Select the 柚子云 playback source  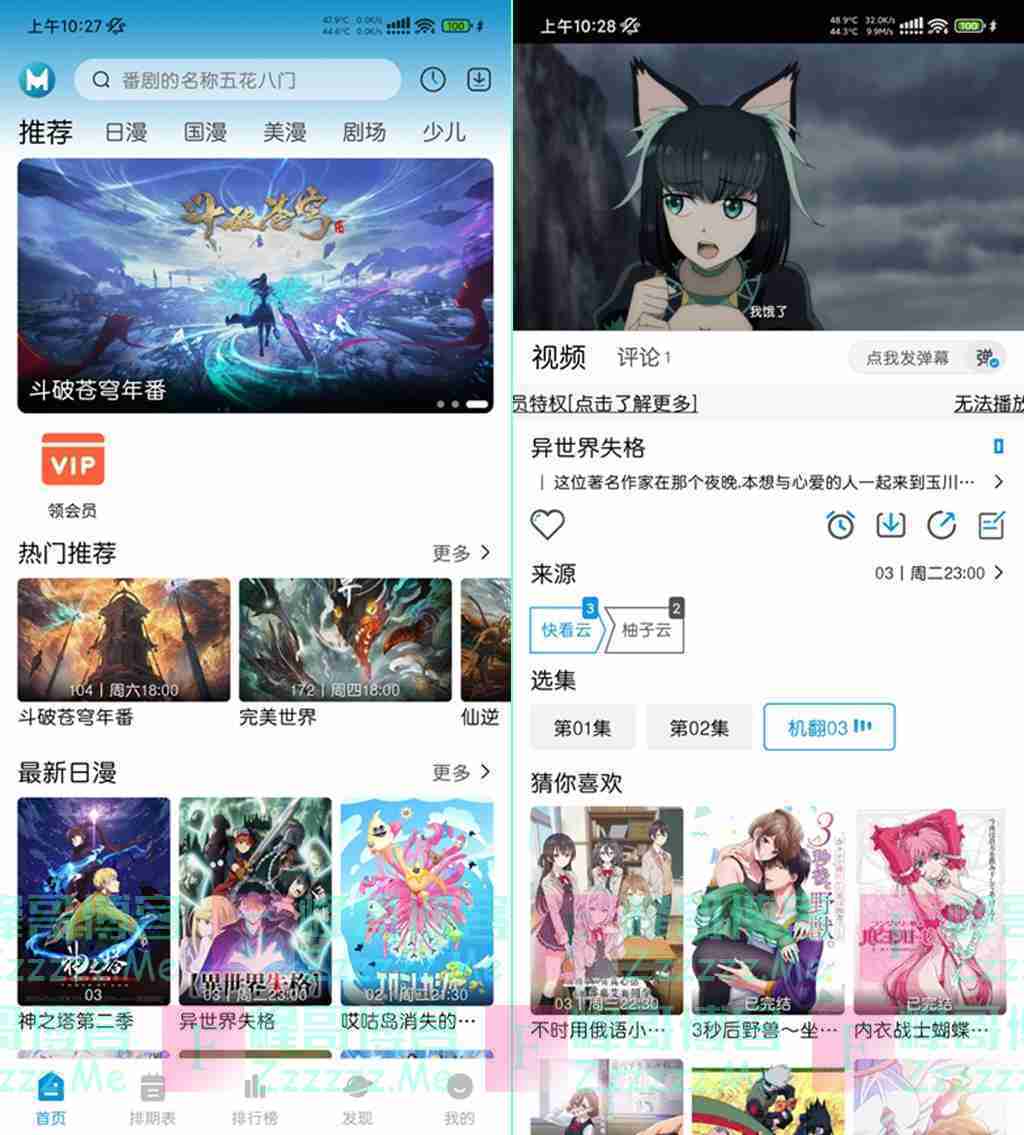[647, 630]
